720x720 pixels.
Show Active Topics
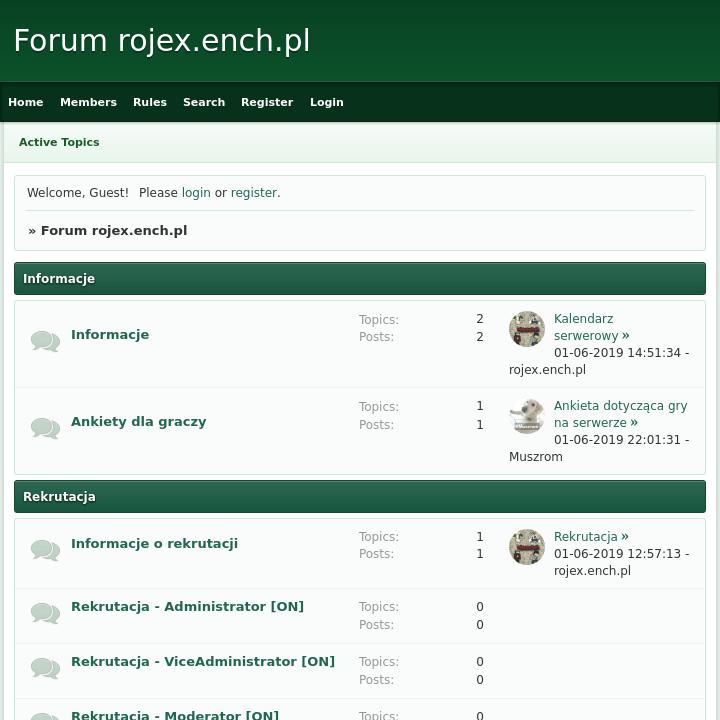pos(59,142)
